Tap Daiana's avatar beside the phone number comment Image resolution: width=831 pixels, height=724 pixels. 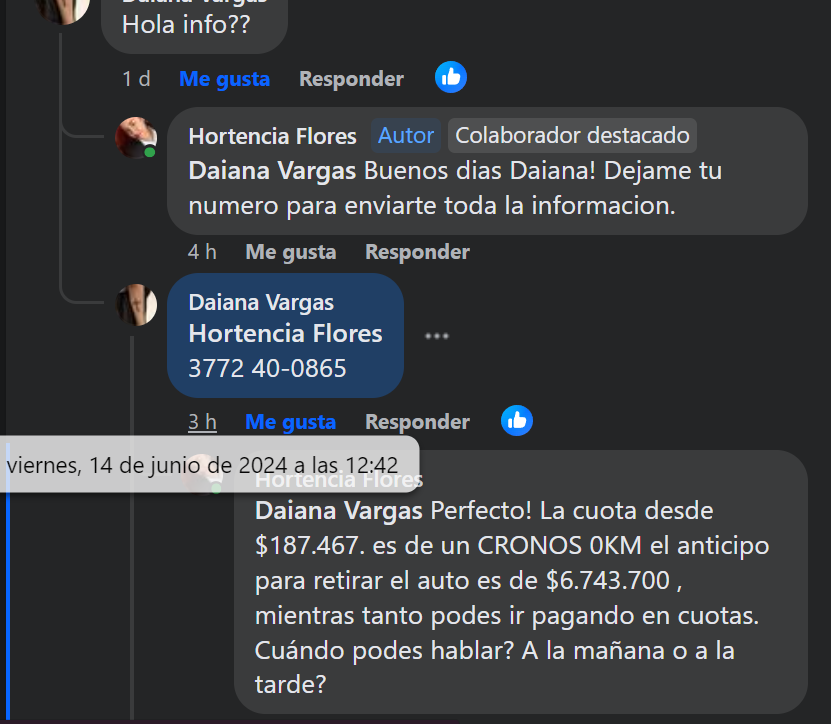[x=137, y=305]
